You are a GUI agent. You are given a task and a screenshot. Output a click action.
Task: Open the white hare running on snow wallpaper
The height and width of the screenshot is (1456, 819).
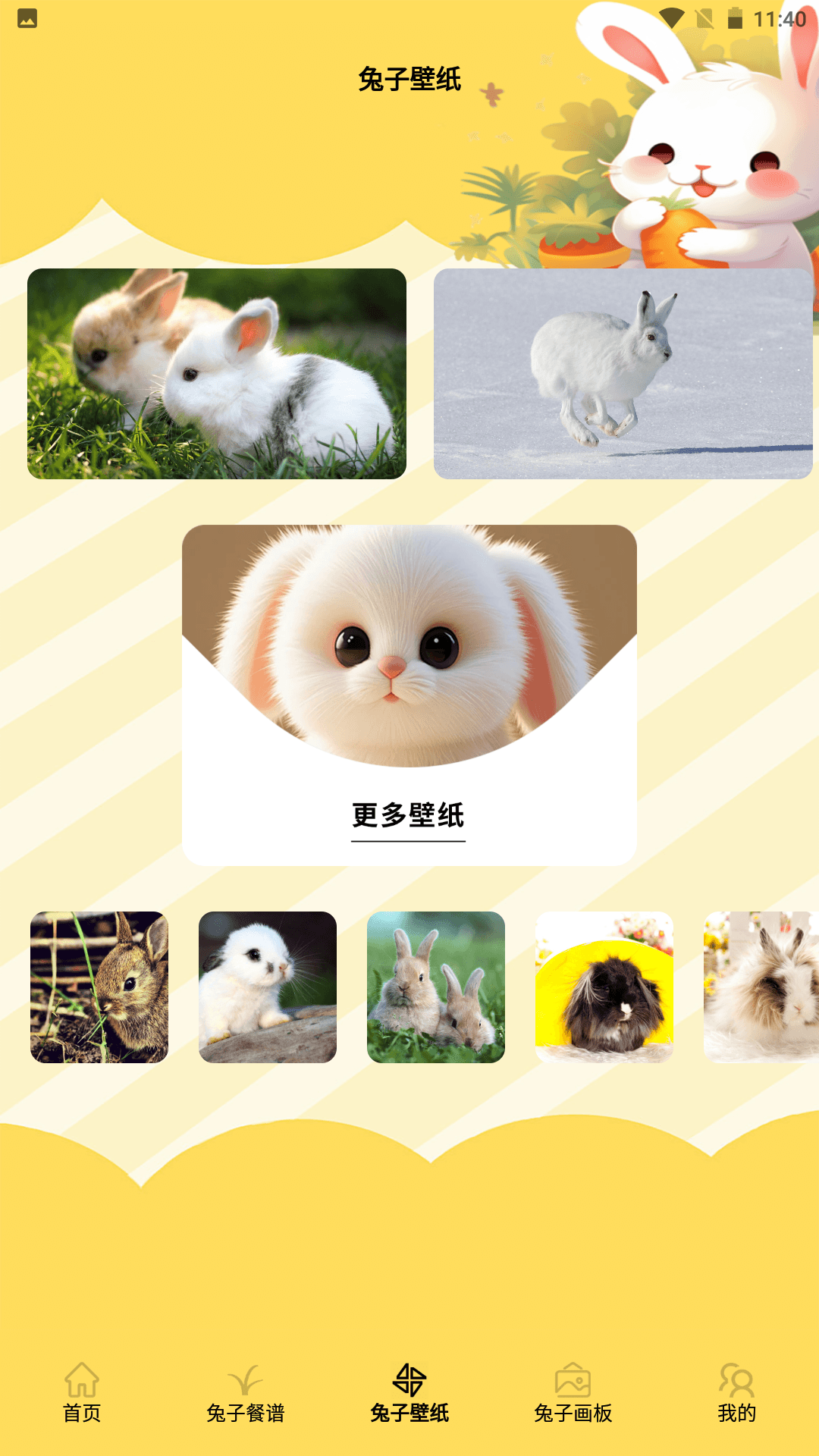coord(623,374)
